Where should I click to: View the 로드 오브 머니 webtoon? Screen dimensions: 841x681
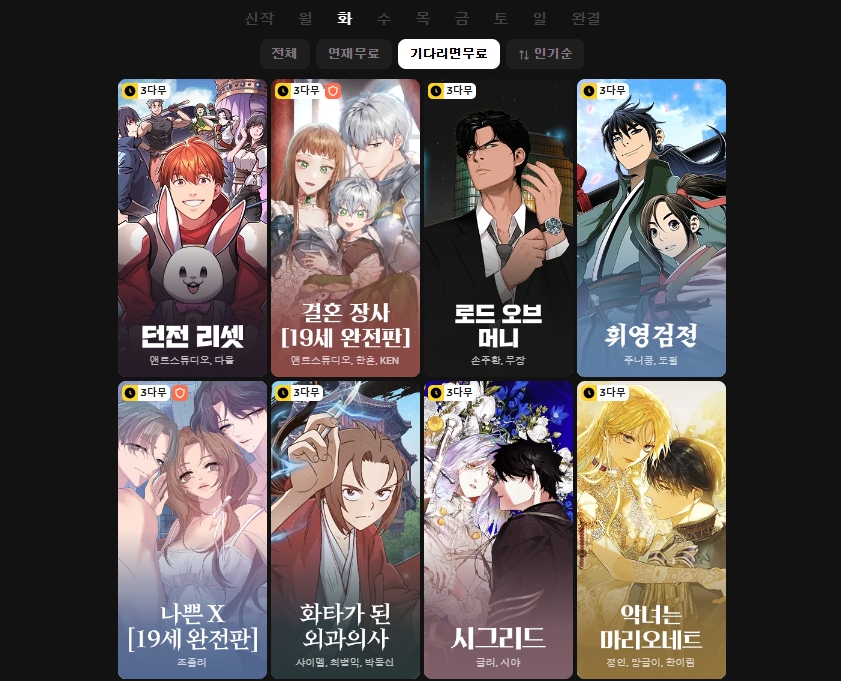pos(498,228)
